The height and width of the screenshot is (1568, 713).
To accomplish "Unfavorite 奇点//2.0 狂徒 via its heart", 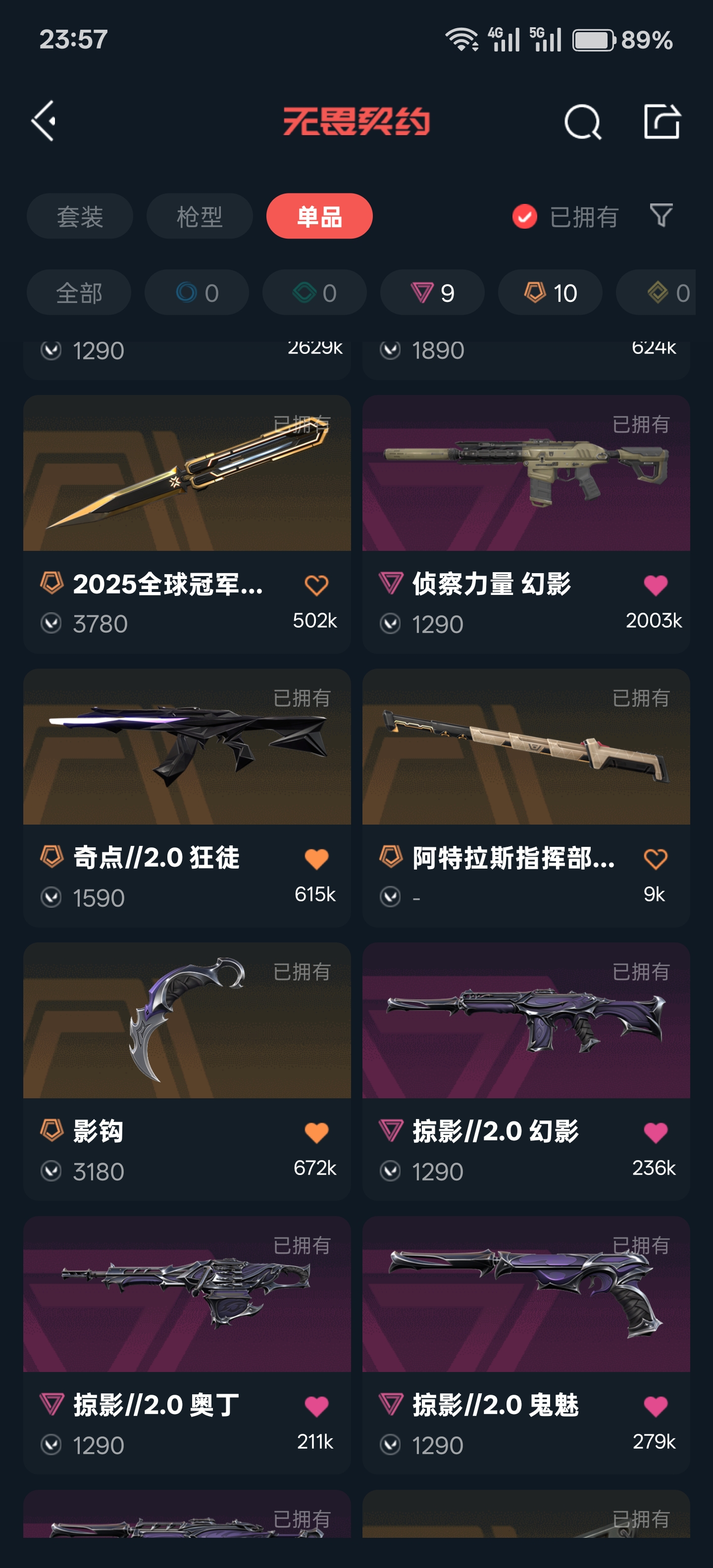I will click(x=316, y=859).
